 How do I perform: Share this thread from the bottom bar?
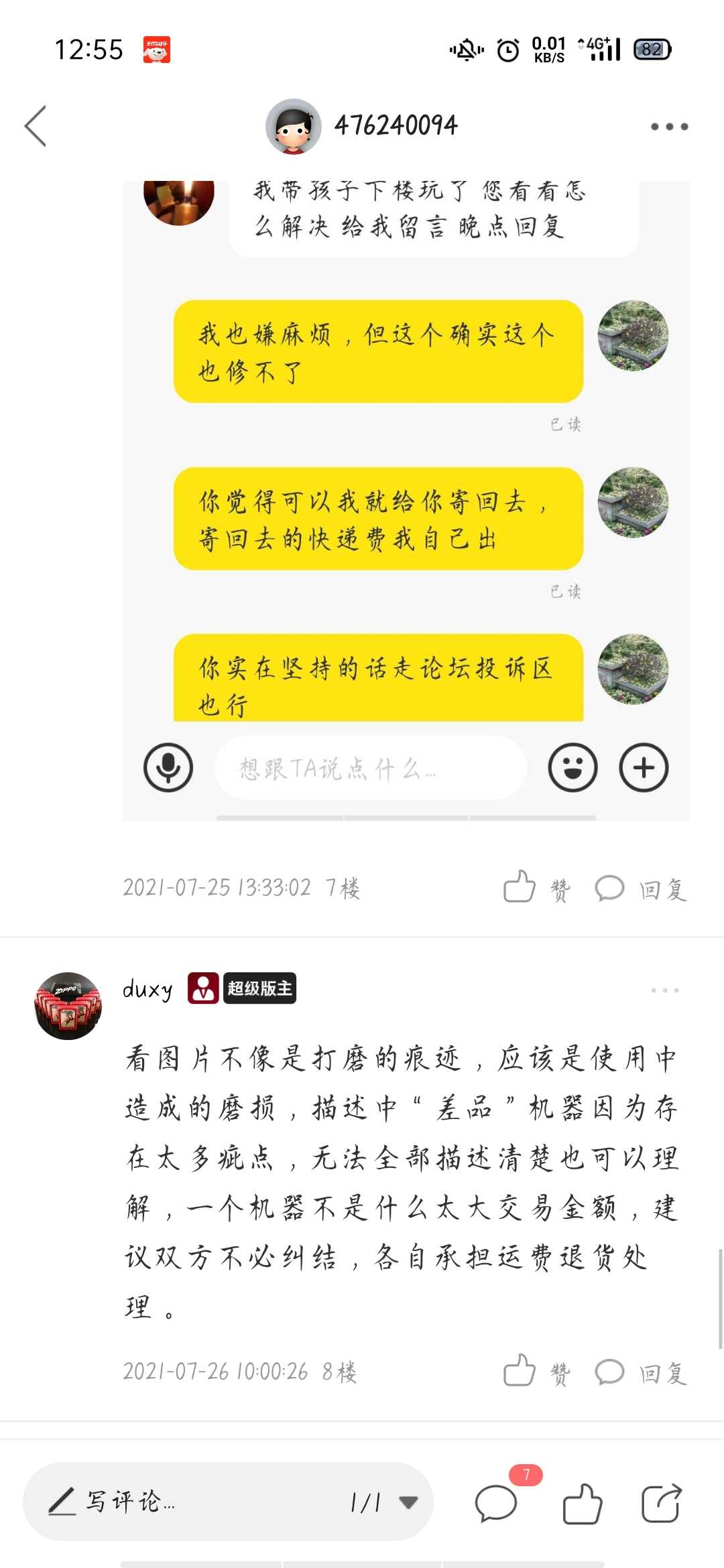[661, 1504]
